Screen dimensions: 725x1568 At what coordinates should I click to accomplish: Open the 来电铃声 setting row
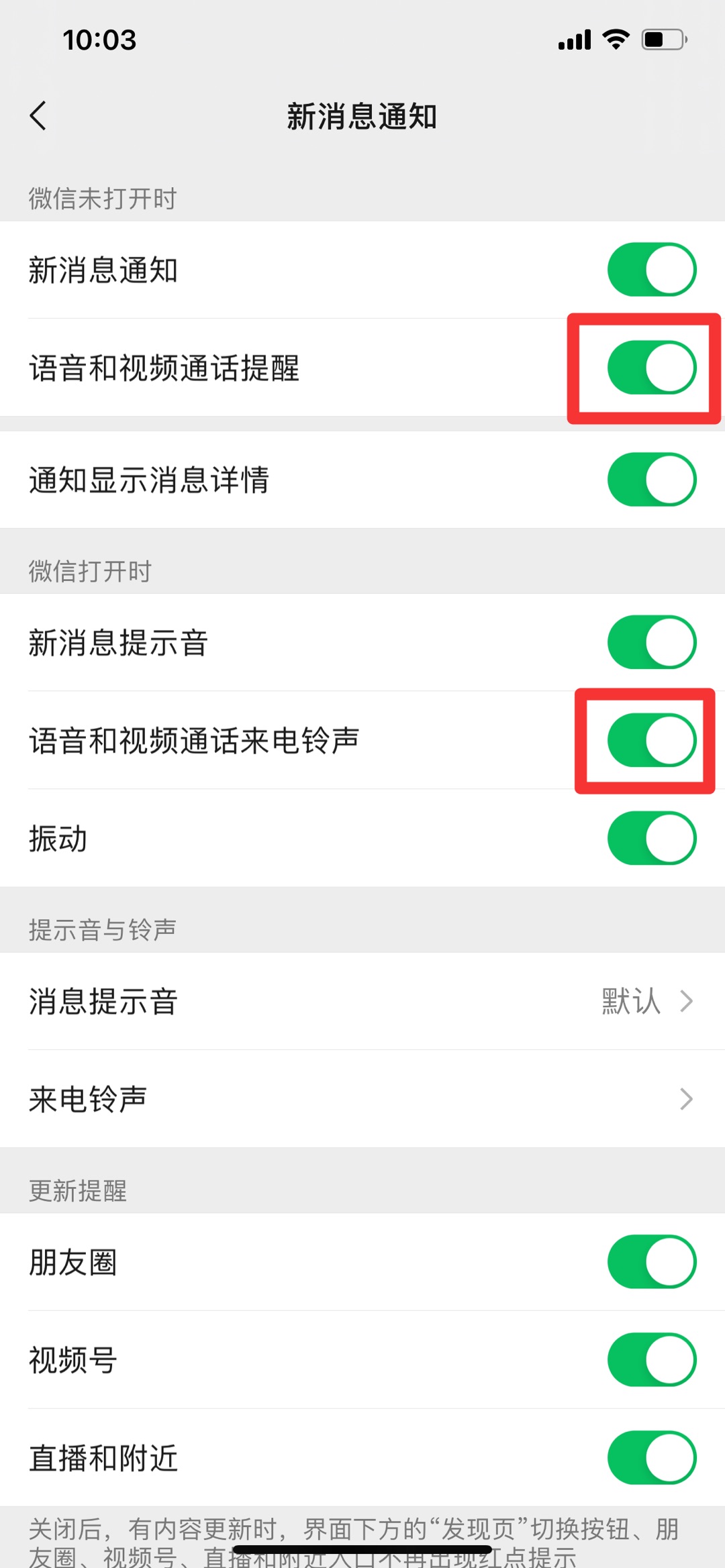pos(362,1099)
